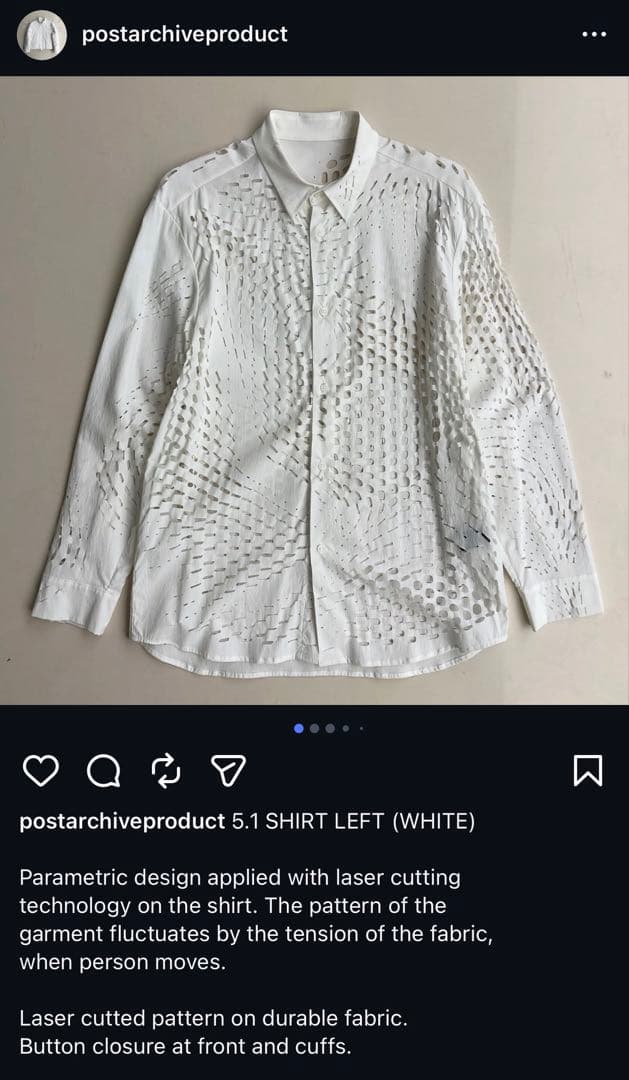Open postarchiveproduct profile picture

[42, 34]
